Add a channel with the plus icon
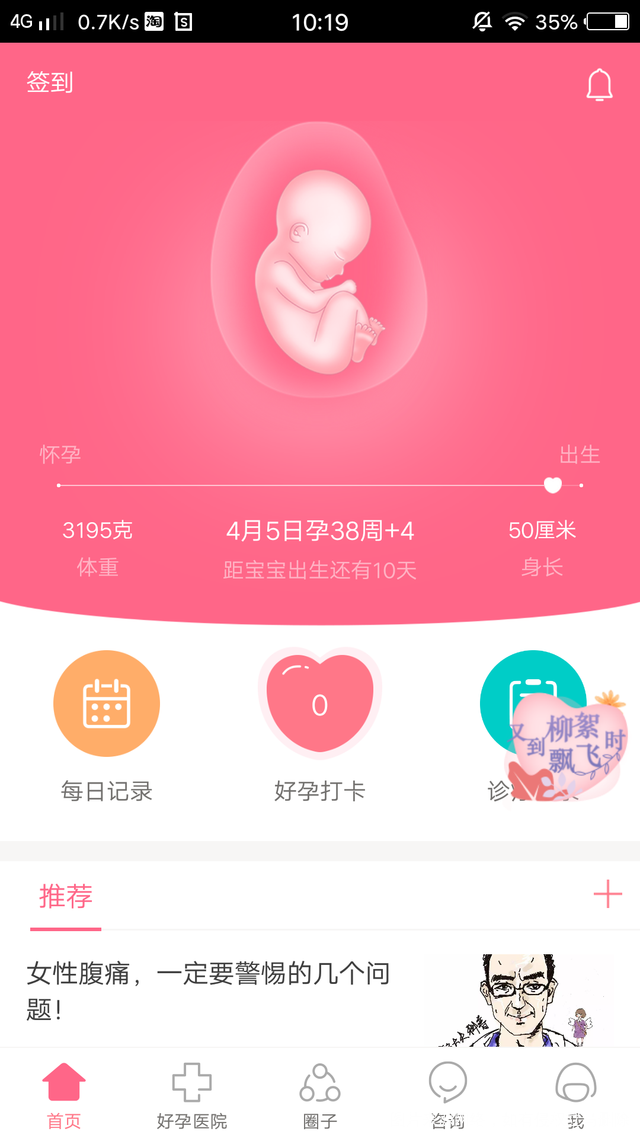 [607, 894]
